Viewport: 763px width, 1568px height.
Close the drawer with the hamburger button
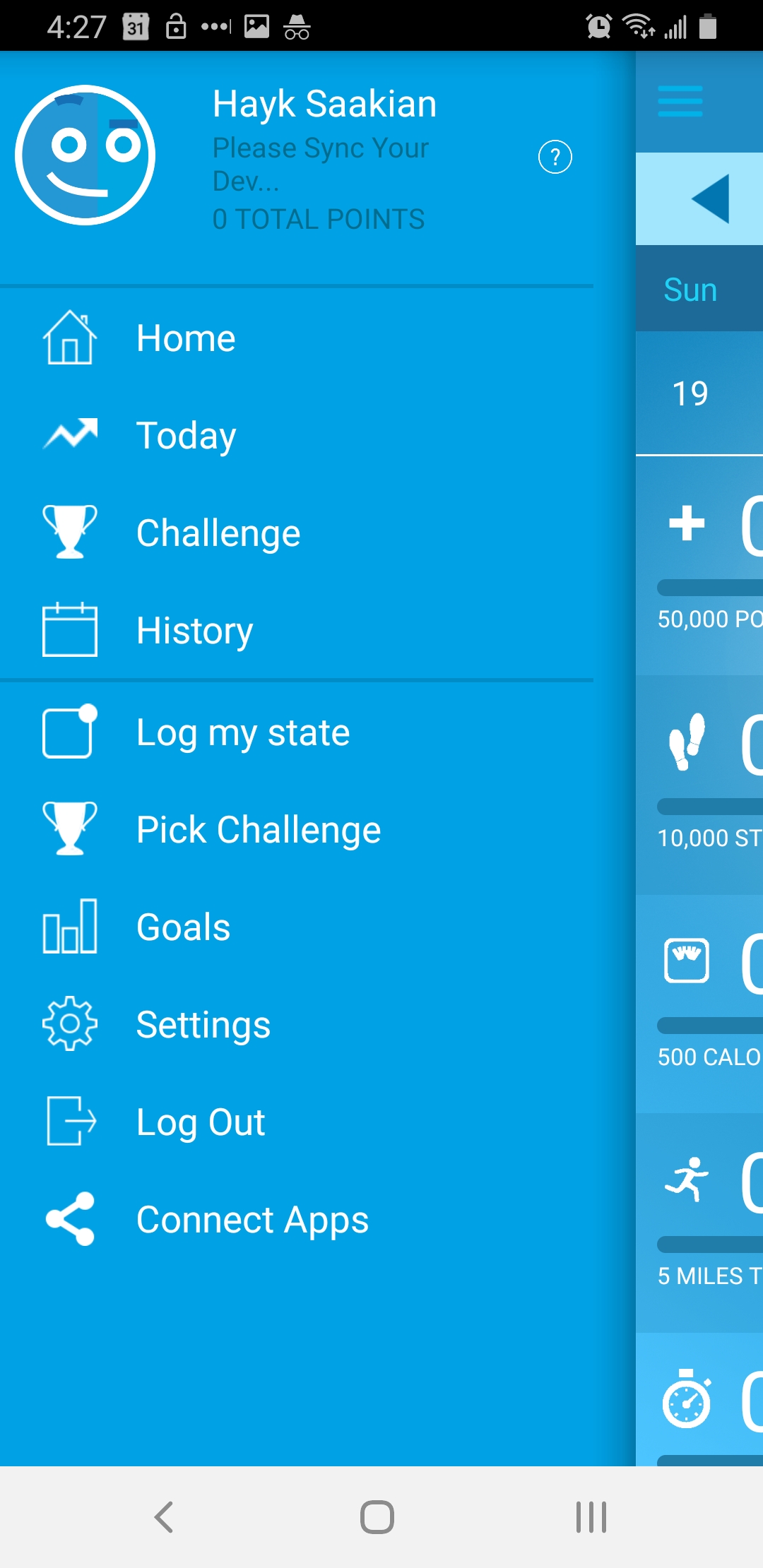point(680,101)
